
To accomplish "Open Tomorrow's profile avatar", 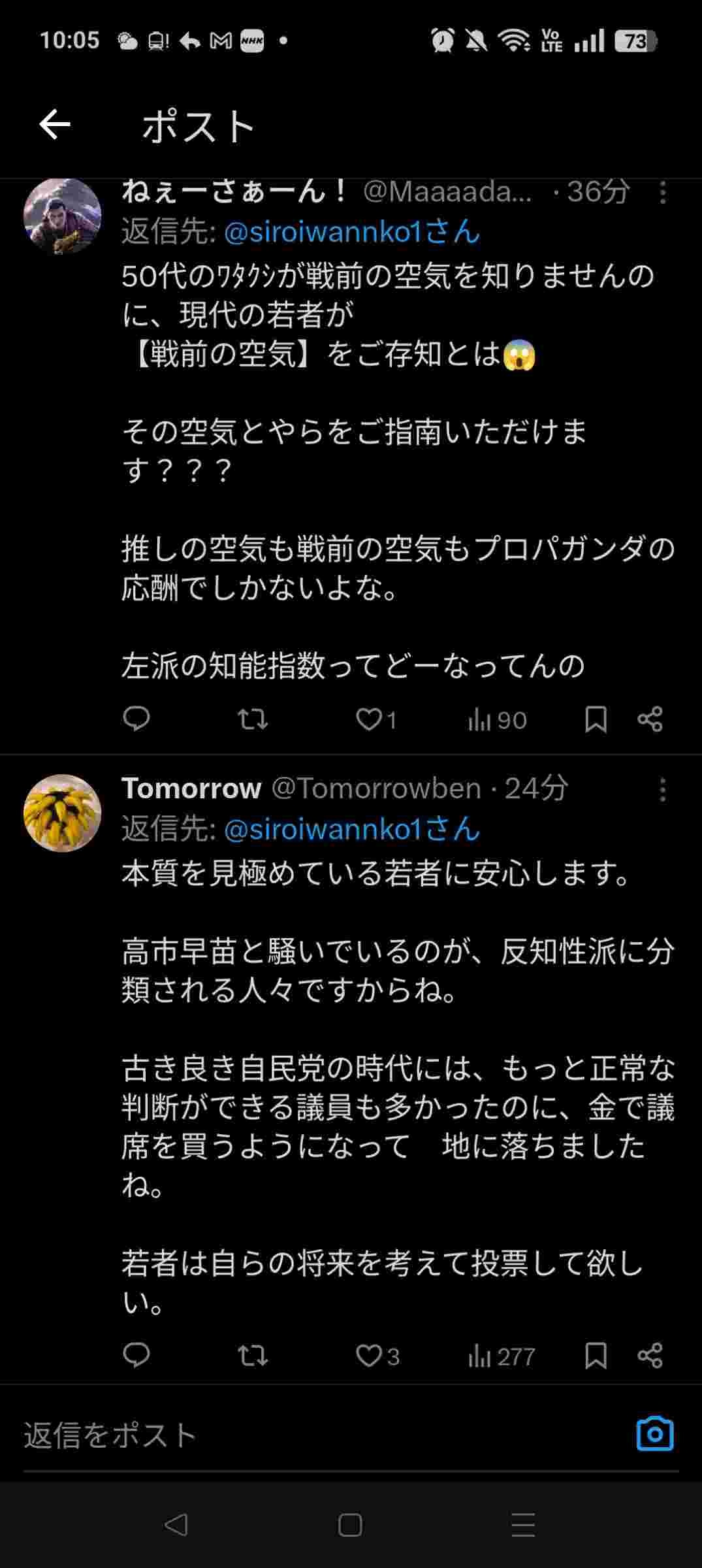I will (62, 813).
